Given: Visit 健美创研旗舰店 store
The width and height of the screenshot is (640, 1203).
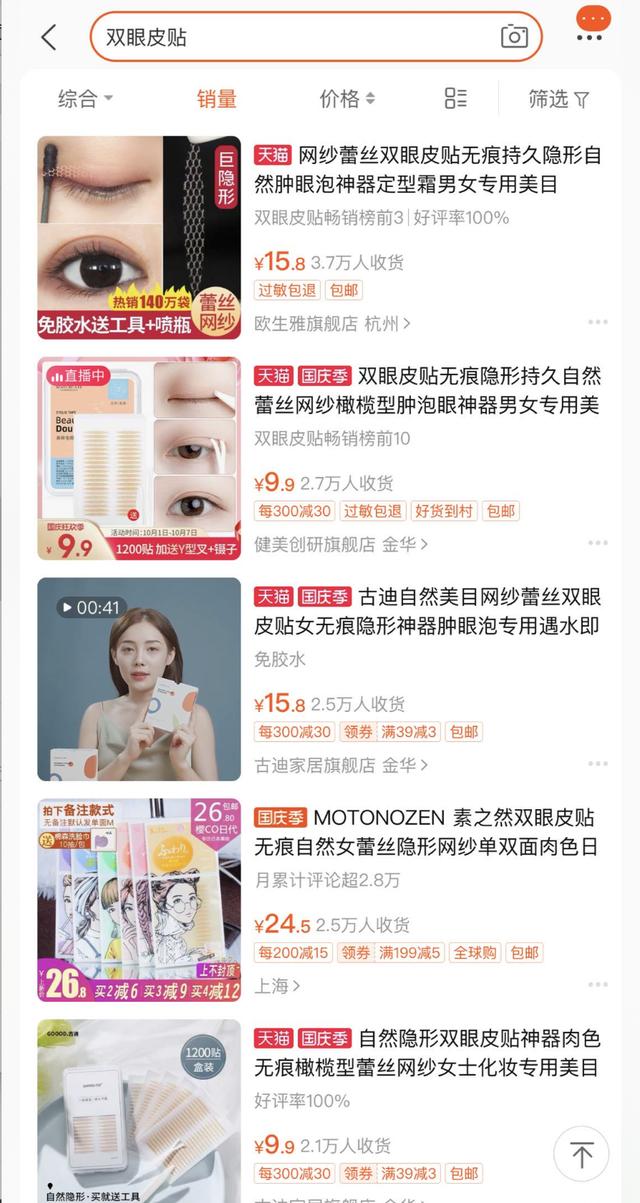Looking at the screenshot, I should [x=340, y=545].
